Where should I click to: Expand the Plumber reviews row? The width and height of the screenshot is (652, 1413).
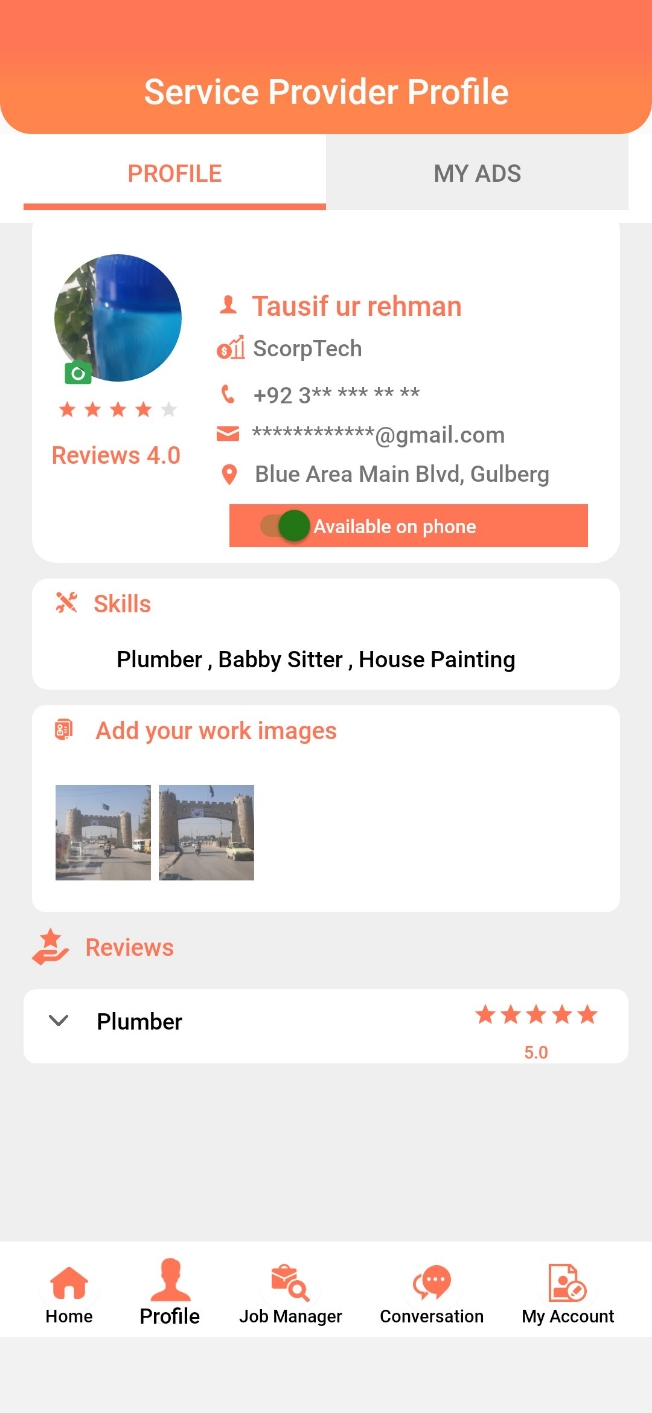pyautogui.click(x=59, y=1021)
